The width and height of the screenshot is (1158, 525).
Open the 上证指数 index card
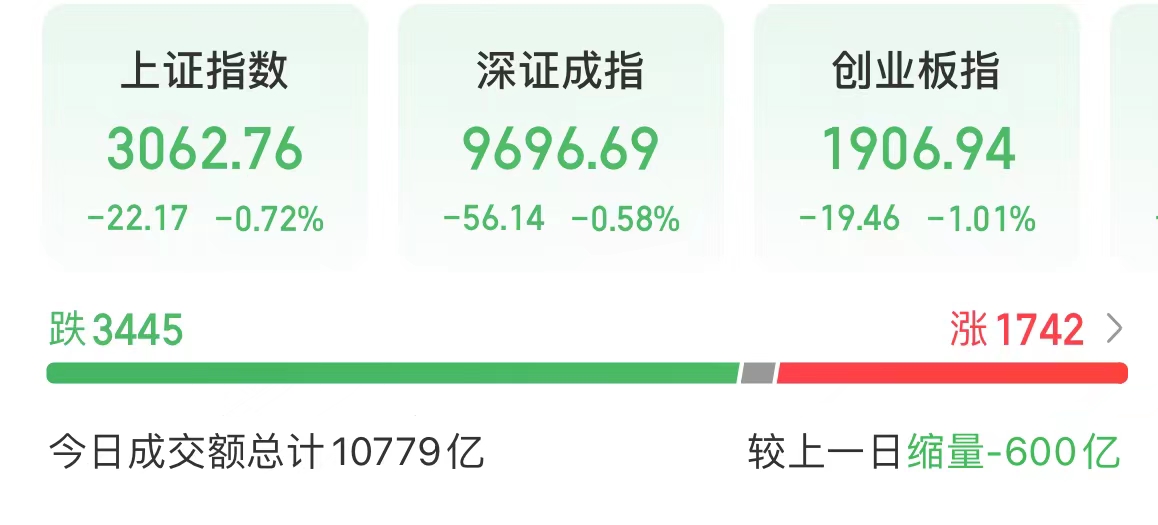[205, 140]
